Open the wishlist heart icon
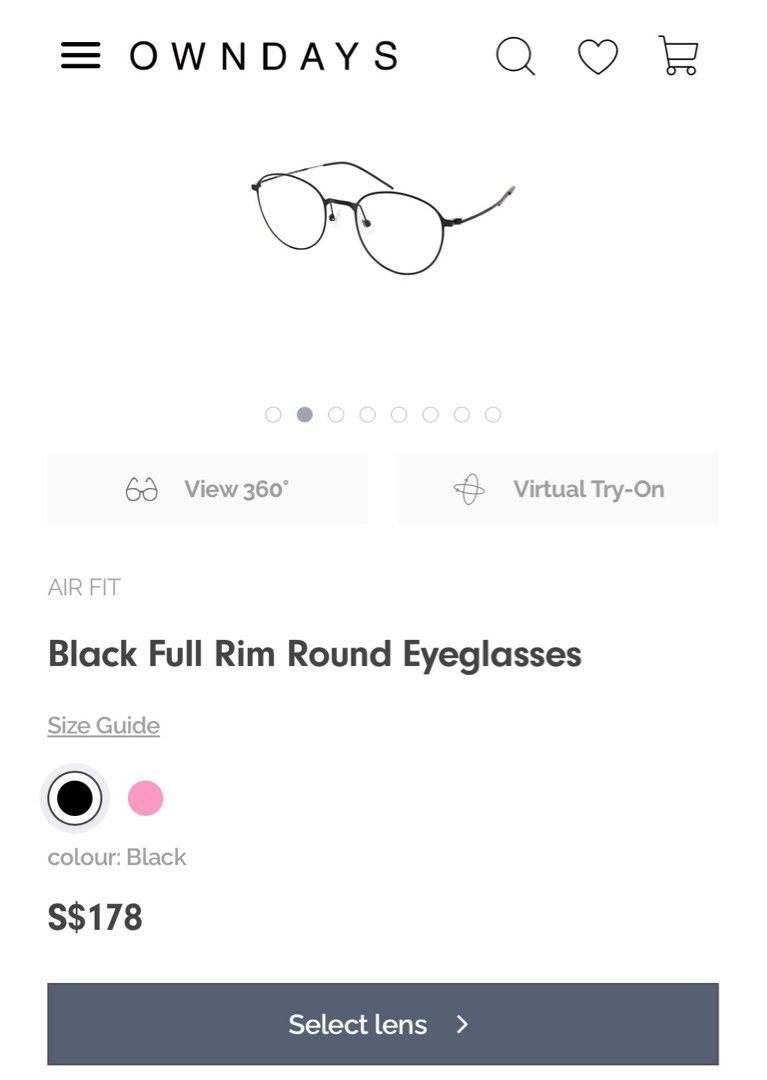 point(596,55)
